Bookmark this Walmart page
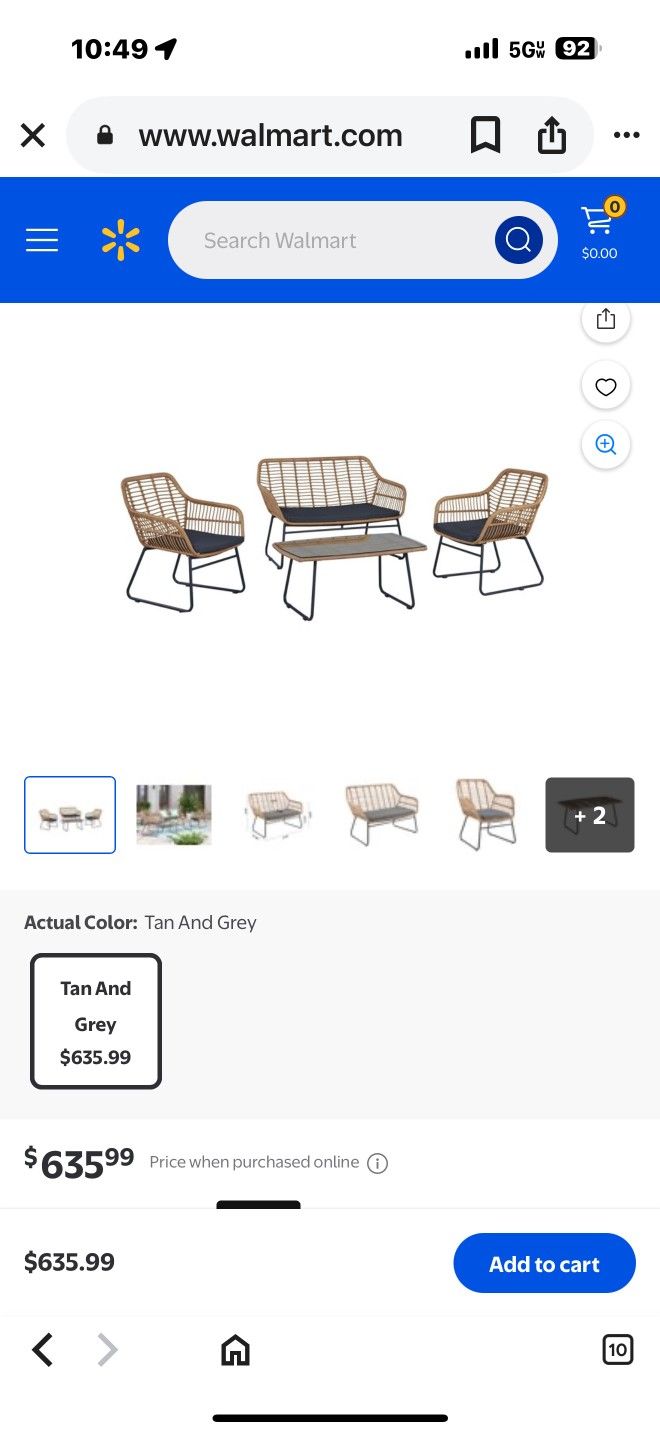 click(x=485, y=135)
